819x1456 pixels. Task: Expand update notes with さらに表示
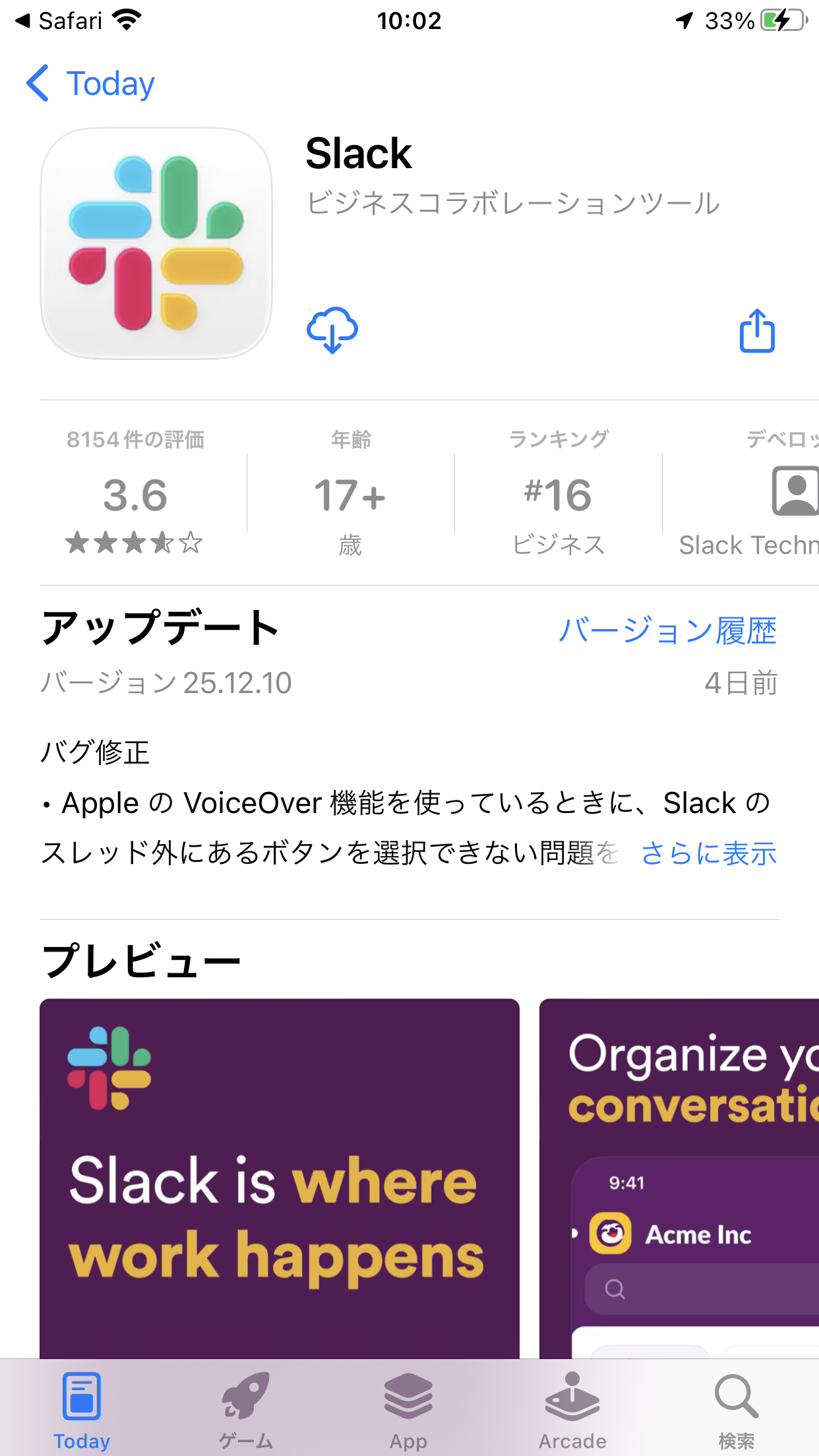click(709, 853)
